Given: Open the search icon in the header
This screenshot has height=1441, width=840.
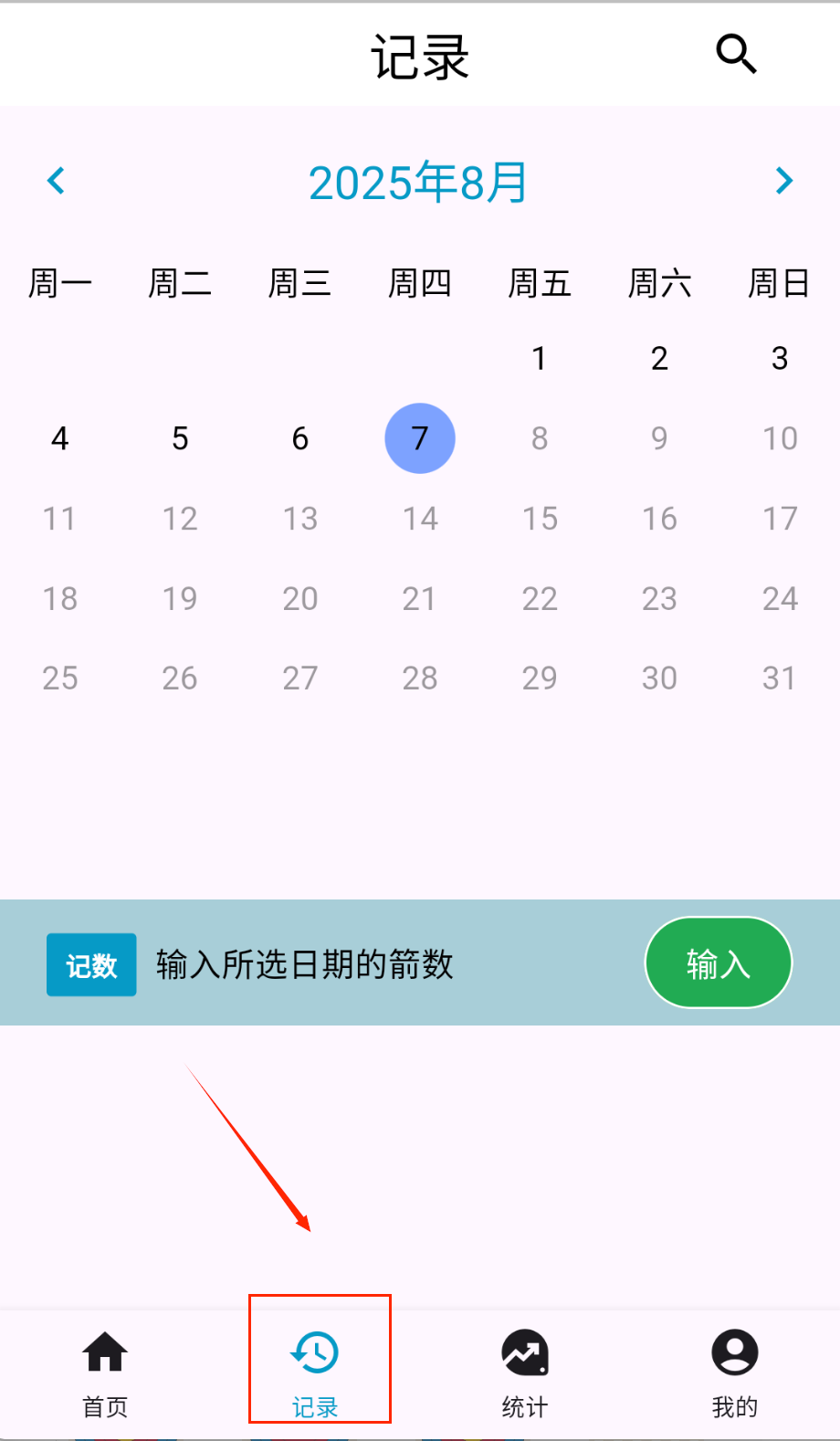Looking at the screenshot, I should (x=736, y=54).
